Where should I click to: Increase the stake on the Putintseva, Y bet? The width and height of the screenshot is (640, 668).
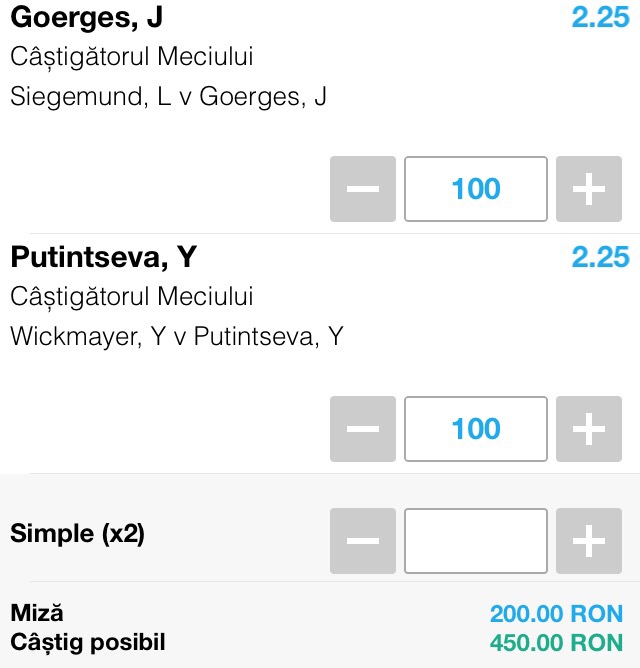589,429
